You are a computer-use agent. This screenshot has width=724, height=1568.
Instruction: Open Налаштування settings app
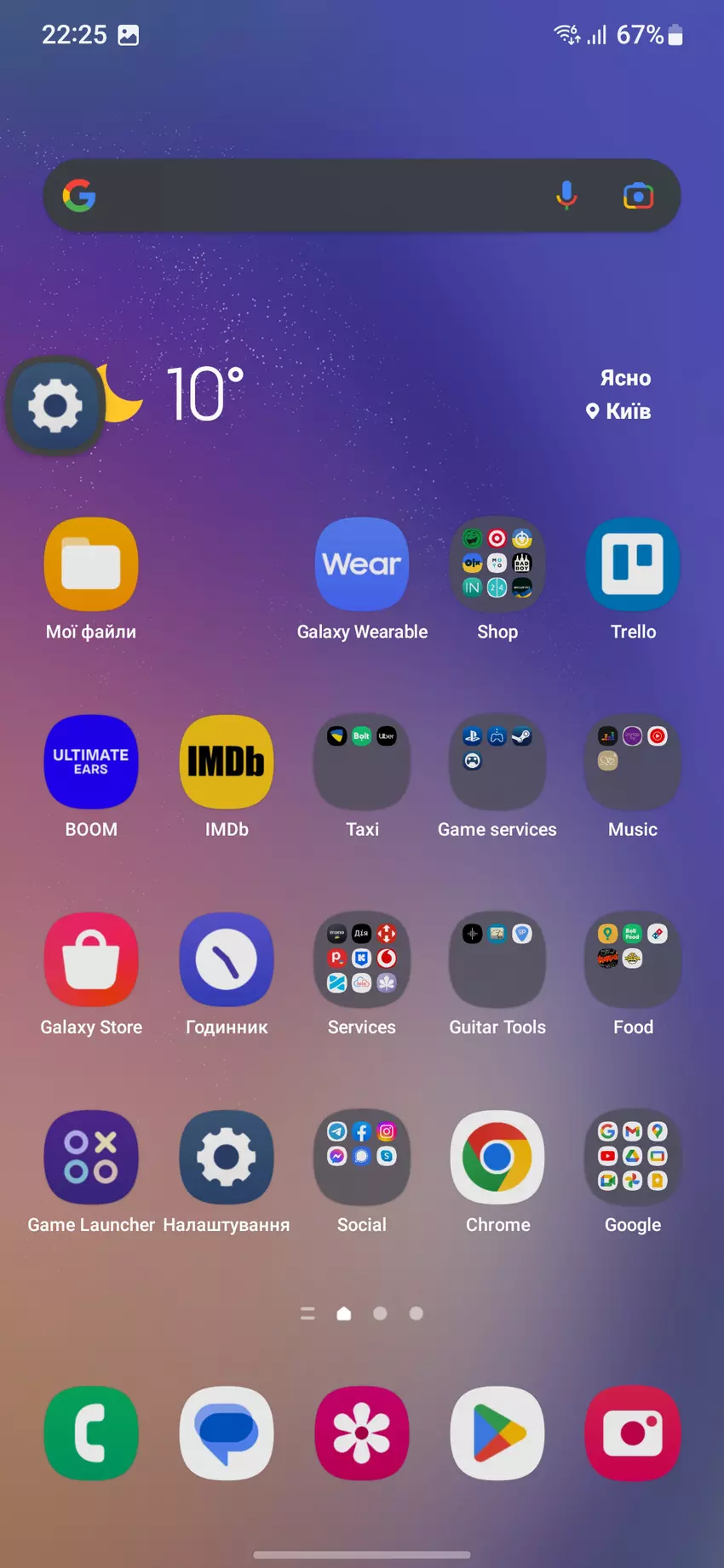(227, 1157)
